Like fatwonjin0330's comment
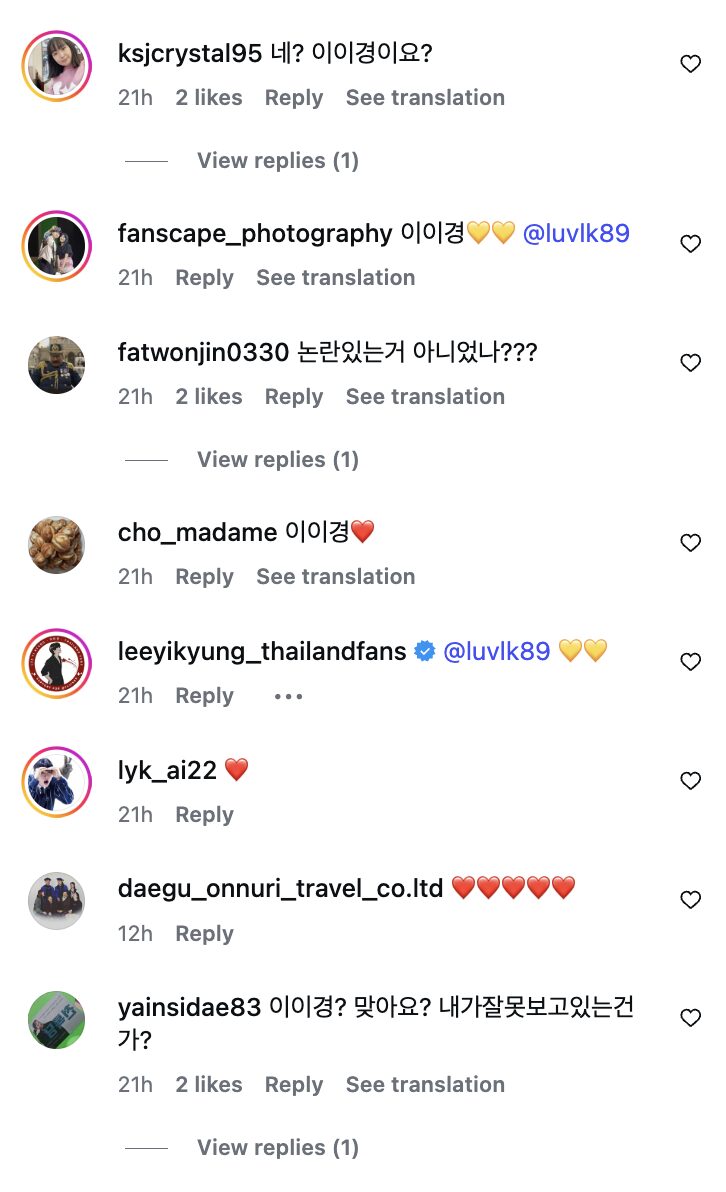Screen dimensions: 726x1192 690,363
